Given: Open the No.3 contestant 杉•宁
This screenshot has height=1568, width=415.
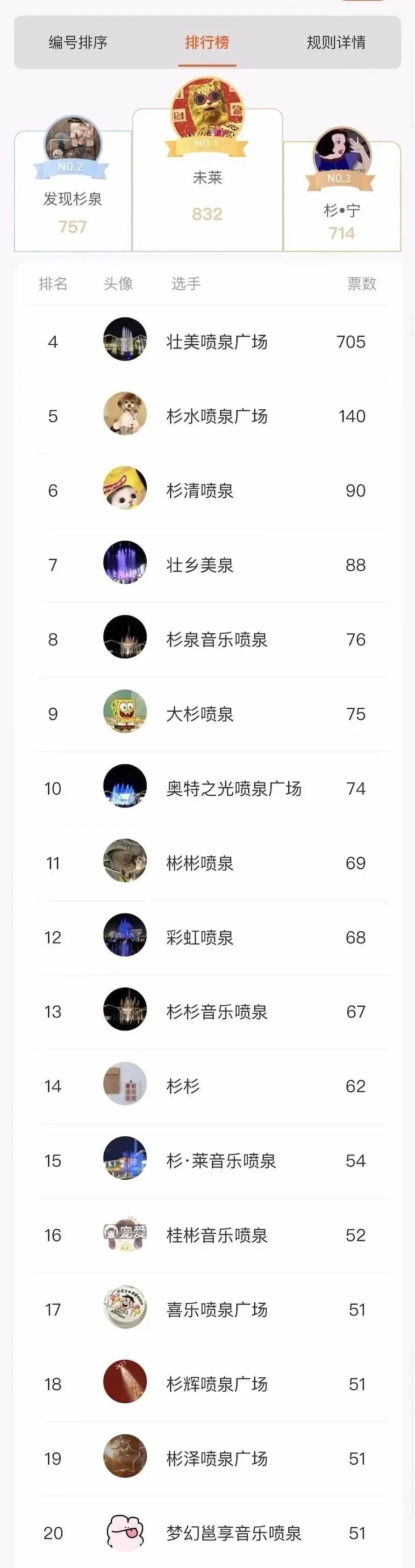Looking at the screenshot, I should tap(341, 210).
